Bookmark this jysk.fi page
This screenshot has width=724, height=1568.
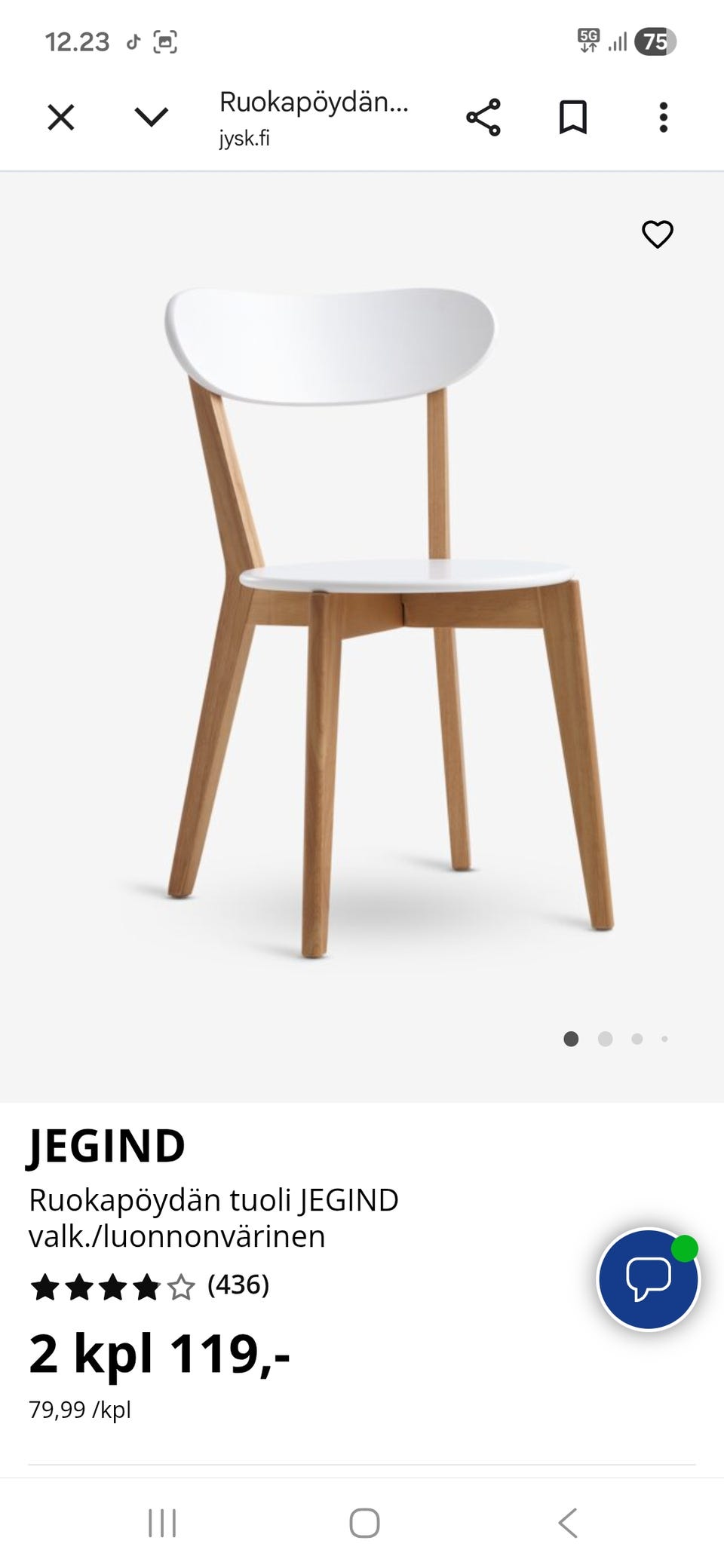[572, 118]
